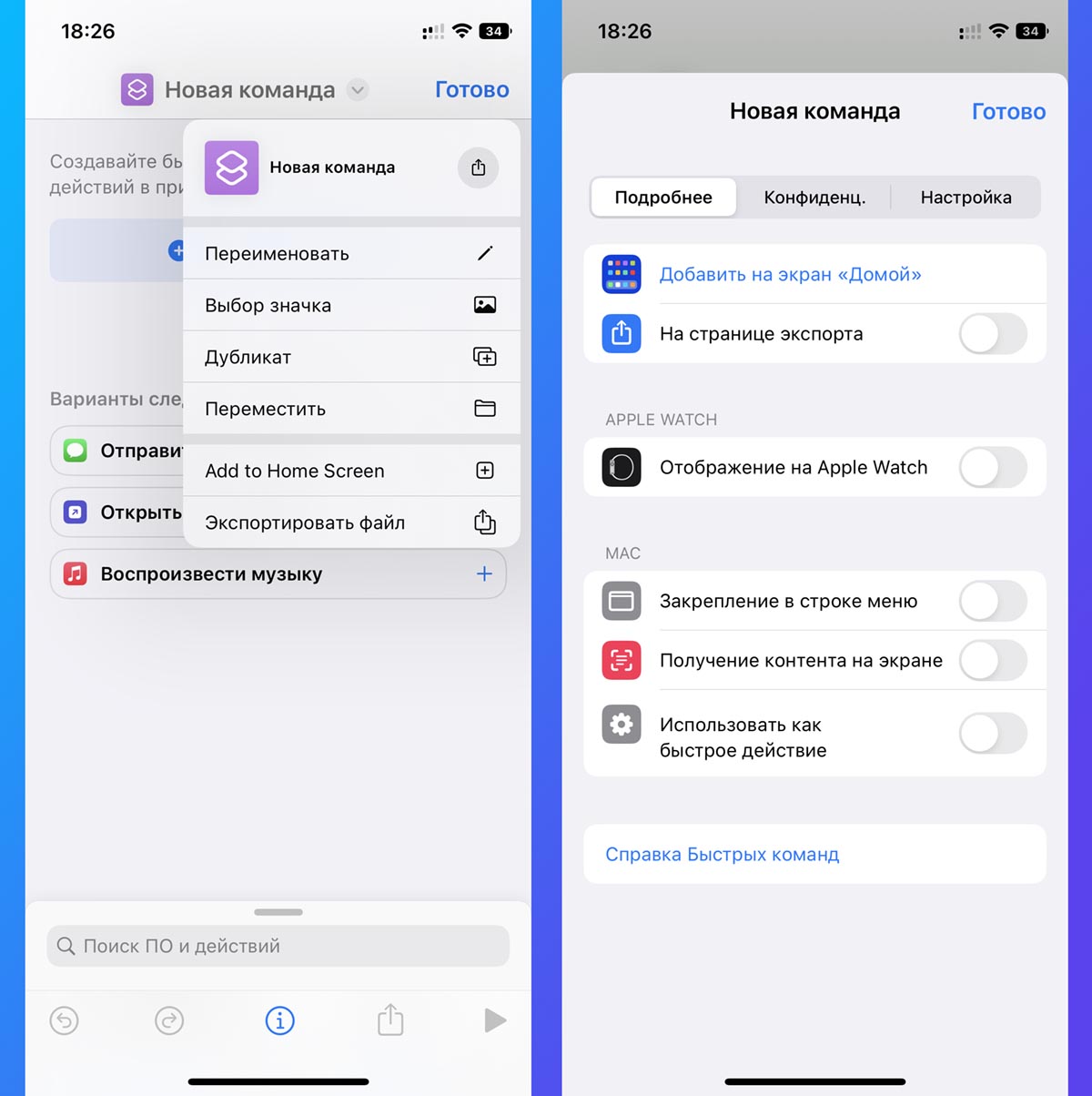1092x1096 pixels.
Task: Toggle Отображение на Apple Watch
Action: (993, 467)
